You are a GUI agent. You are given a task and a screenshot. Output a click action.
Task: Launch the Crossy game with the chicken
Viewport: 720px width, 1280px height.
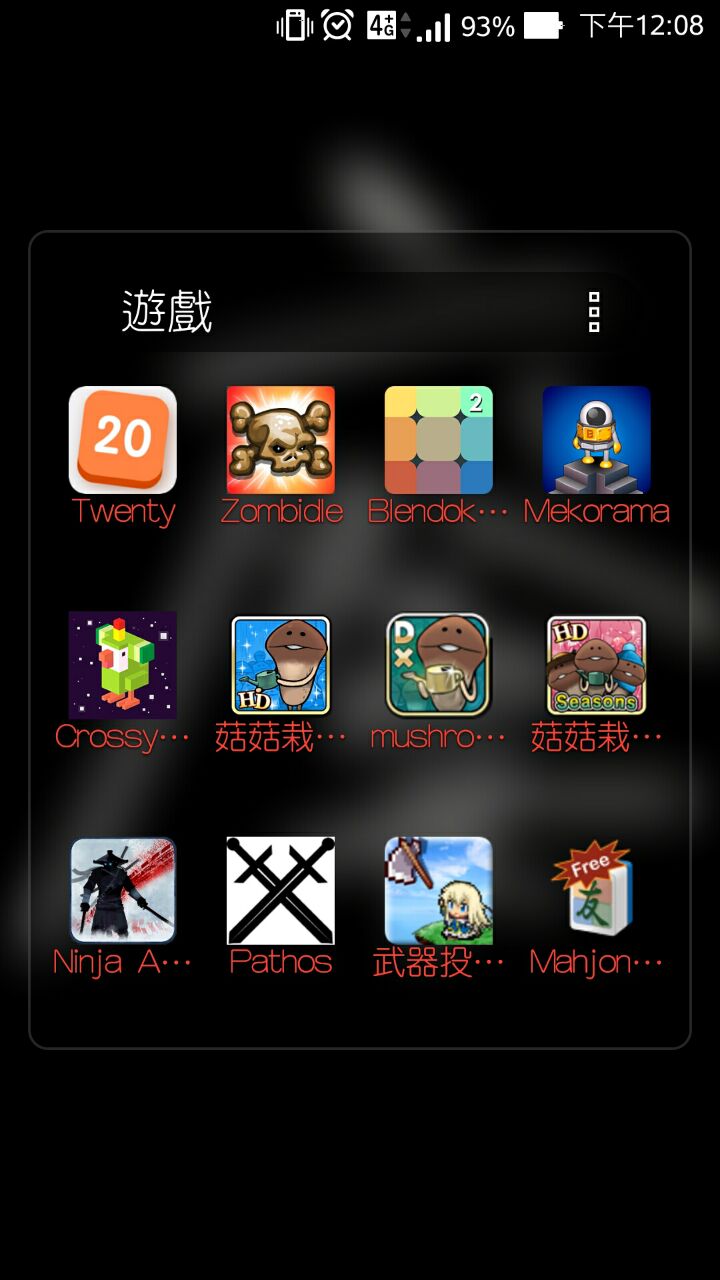click(123, 665)
